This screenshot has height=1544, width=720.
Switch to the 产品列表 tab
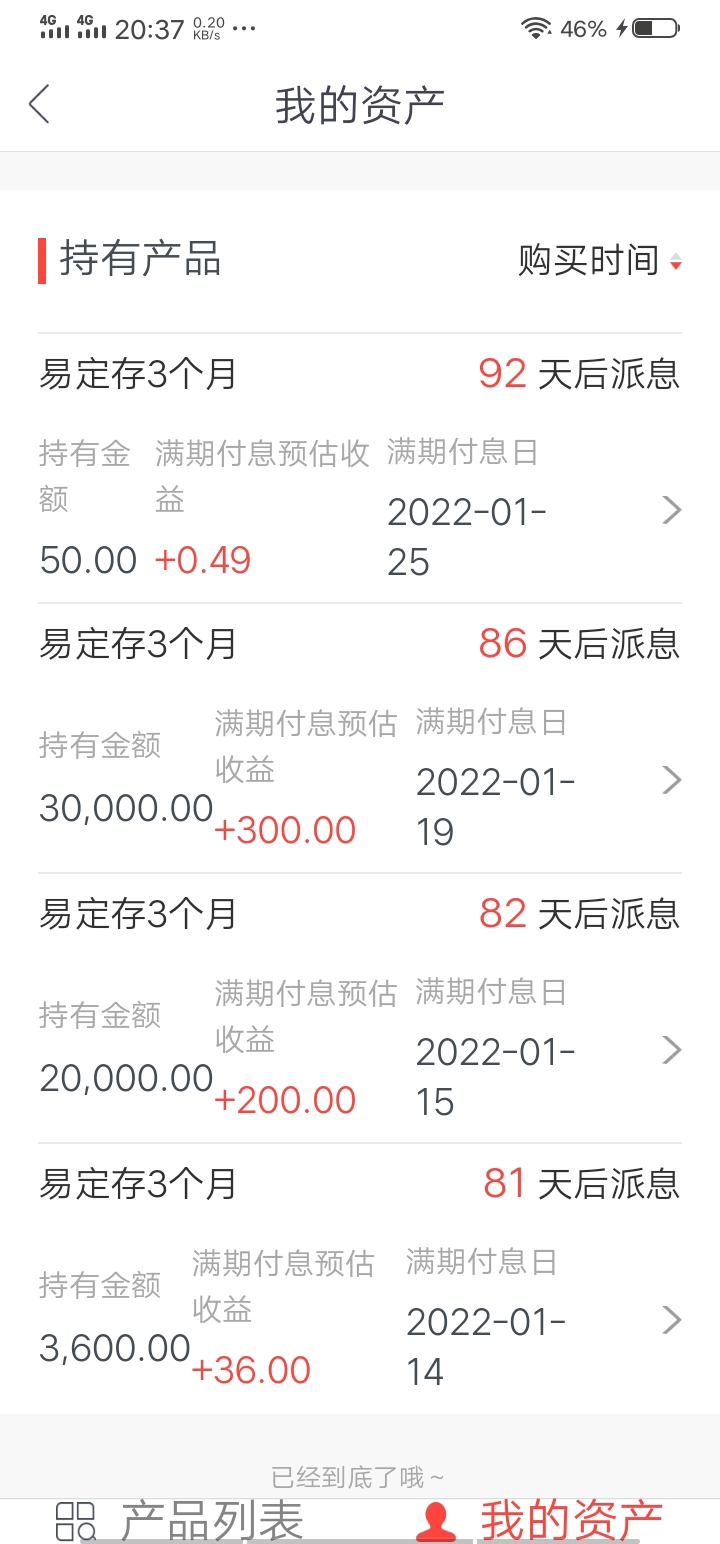tap(180, 1521)
